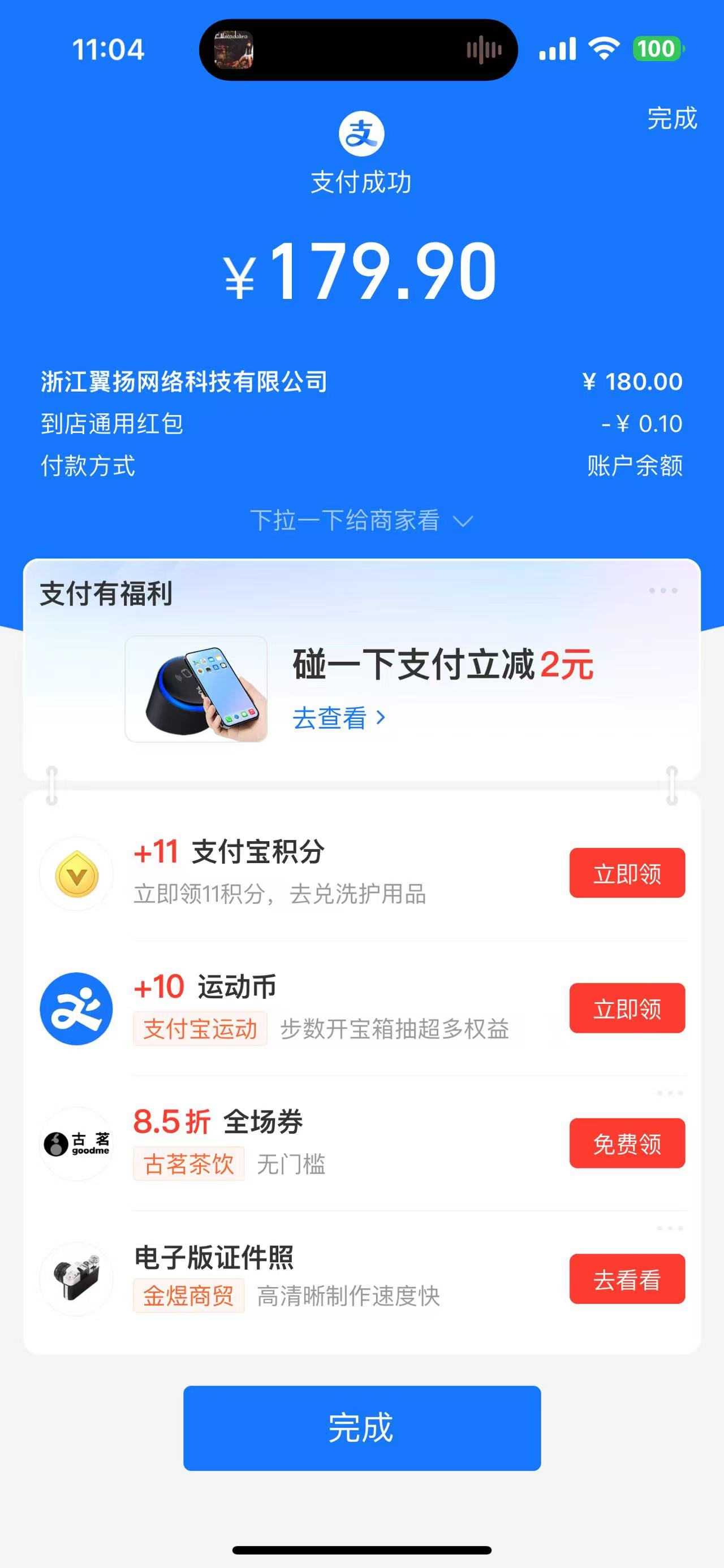The height and width of the screenshot is (1568, 724).
Task: Claim the +11 支付宝积分 with 立即领
Action: tap(627, 873)
